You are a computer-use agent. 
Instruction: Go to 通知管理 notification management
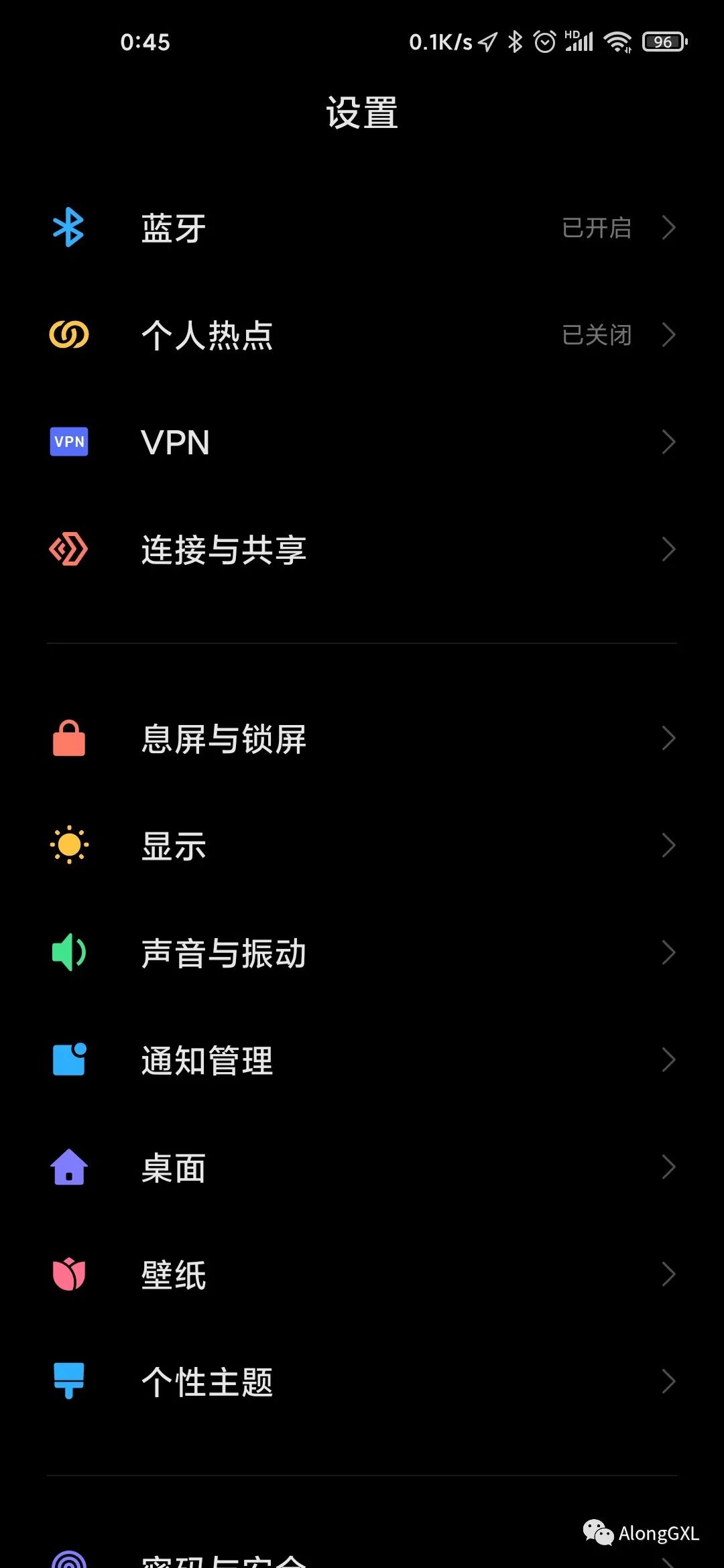[x=362, y=1060]
